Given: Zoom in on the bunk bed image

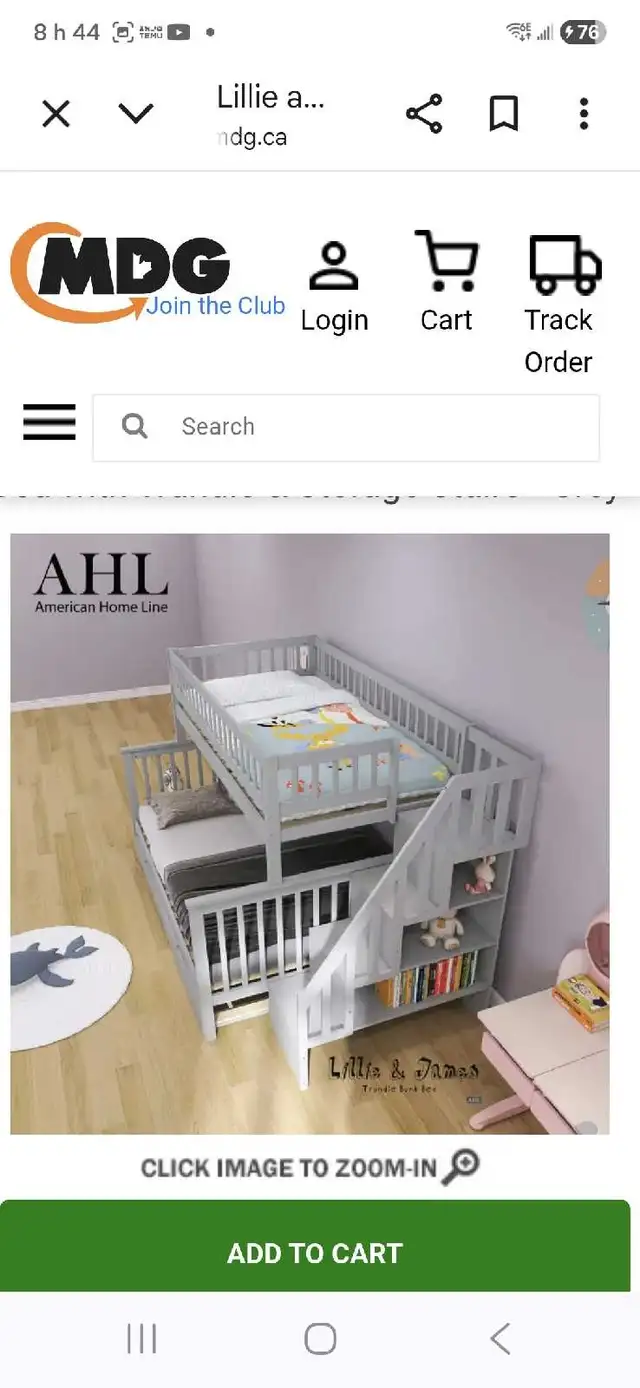Looking at the screenshot, I should coord(310,832).
